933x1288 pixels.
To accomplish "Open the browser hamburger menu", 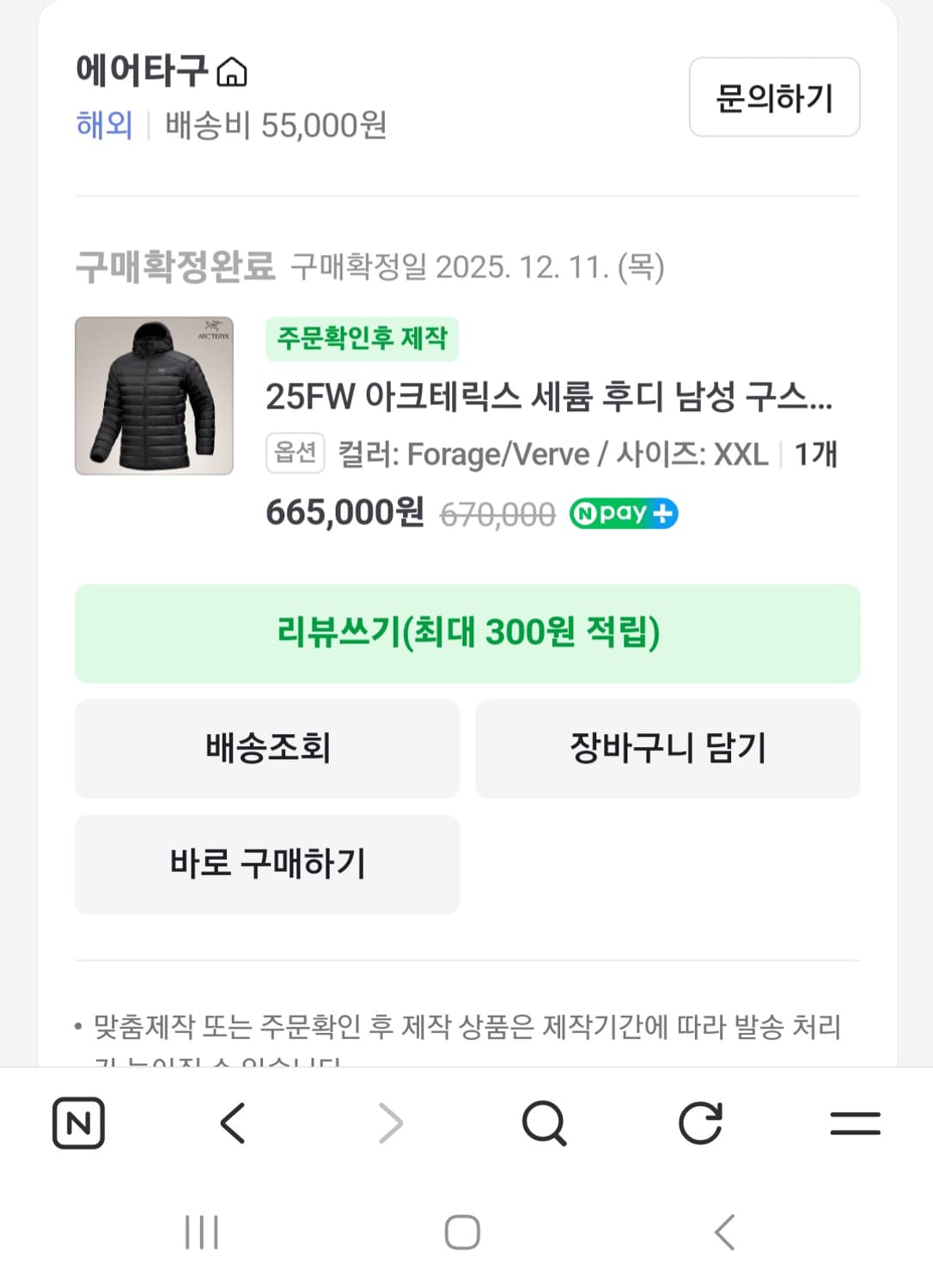I will [x=856, y=1122].
